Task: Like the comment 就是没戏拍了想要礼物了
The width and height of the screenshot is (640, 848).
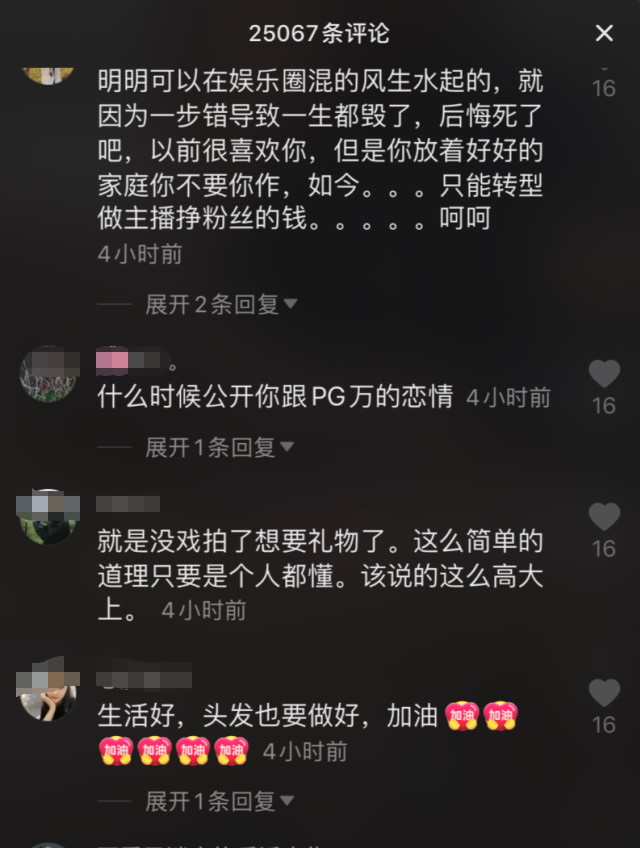Action: click(604, 518)
